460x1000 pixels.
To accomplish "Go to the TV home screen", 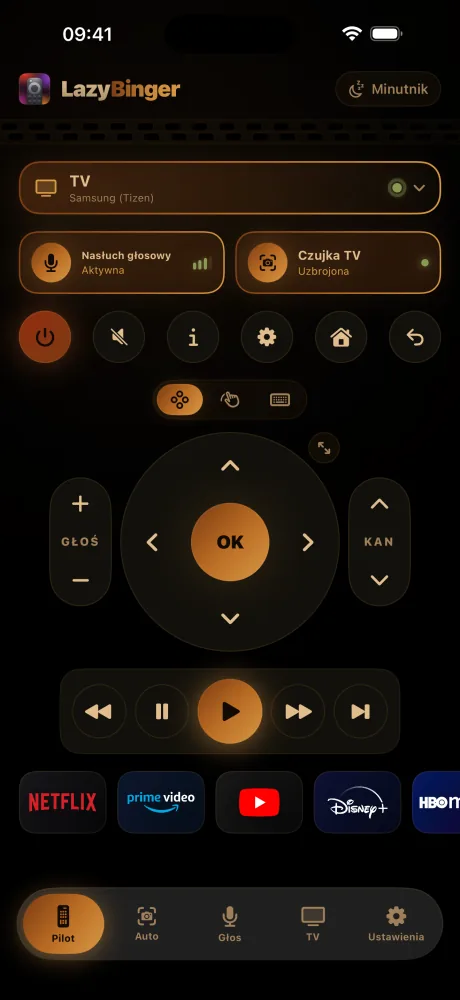I will pyautogui.click(x=341, y=337).
